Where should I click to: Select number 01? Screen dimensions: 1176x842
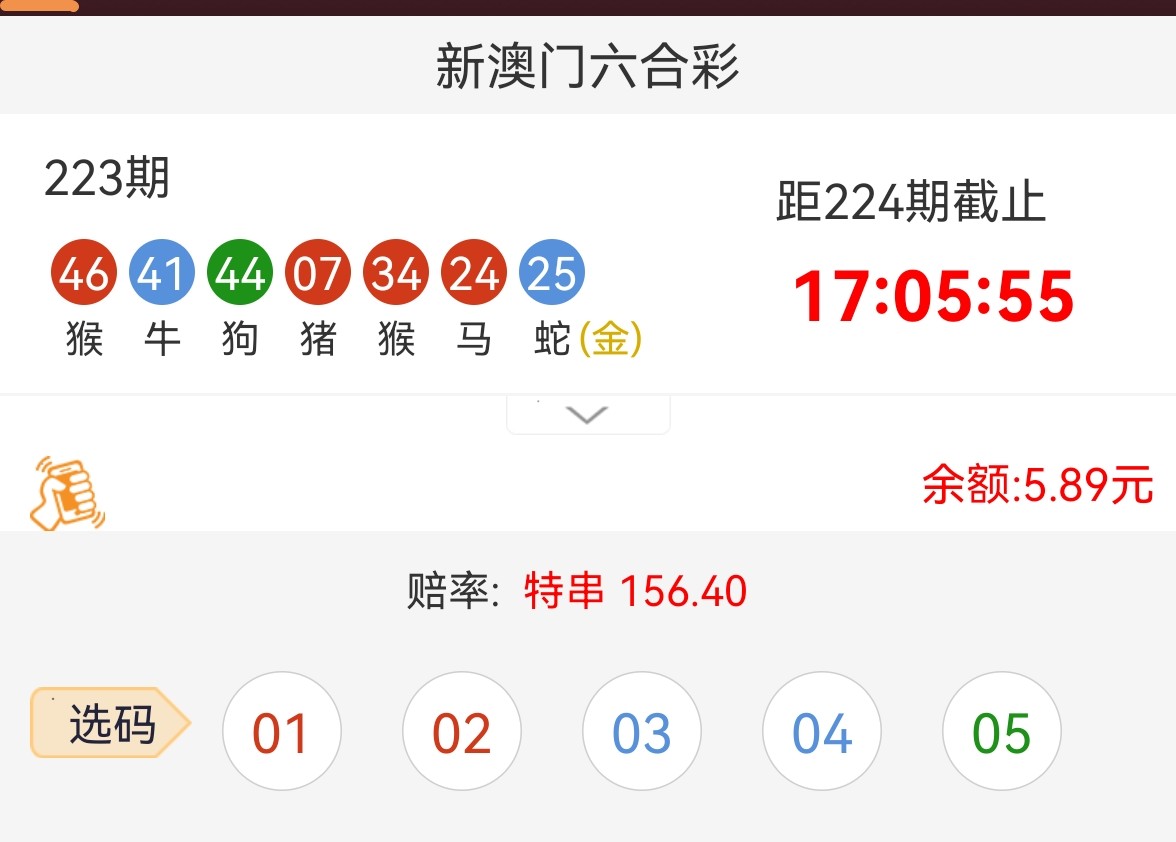pos(281,732)
